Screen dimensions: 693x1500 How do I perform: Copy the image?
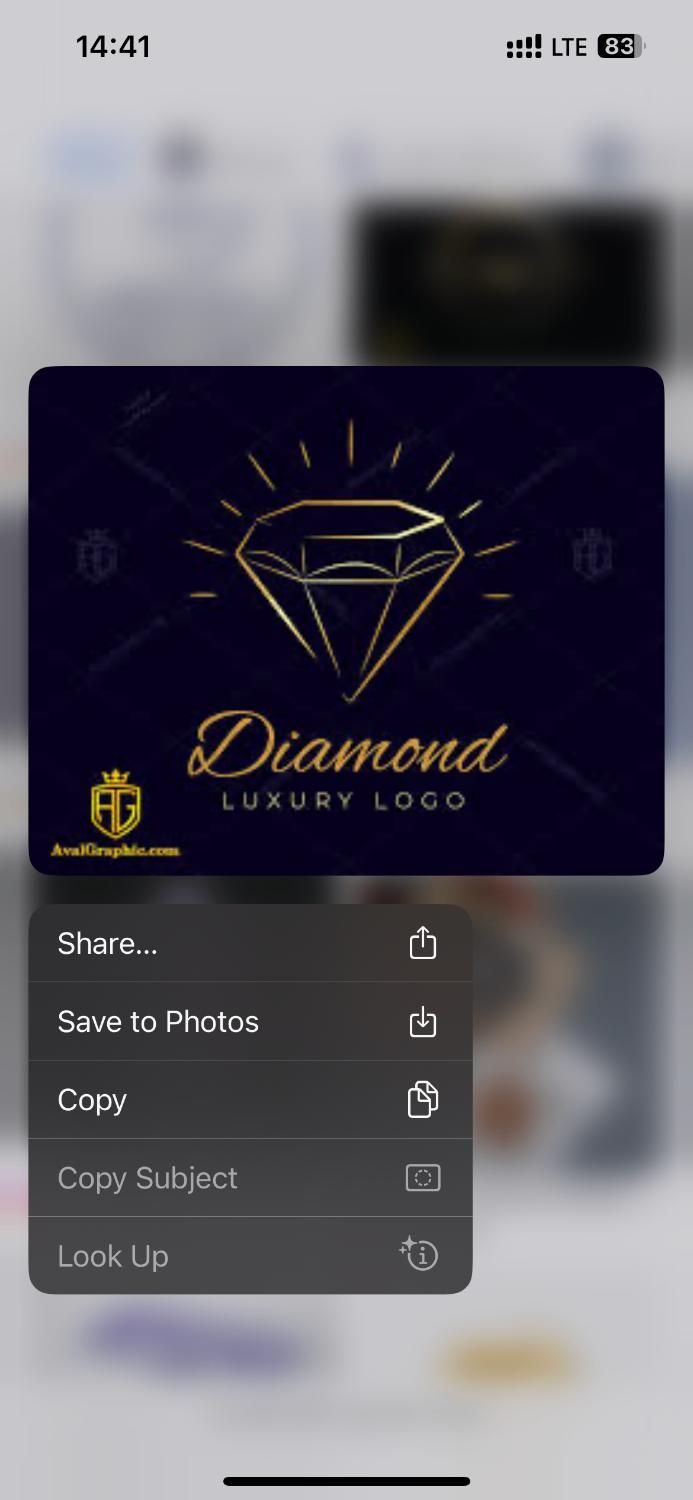(x=250, y=1099)
